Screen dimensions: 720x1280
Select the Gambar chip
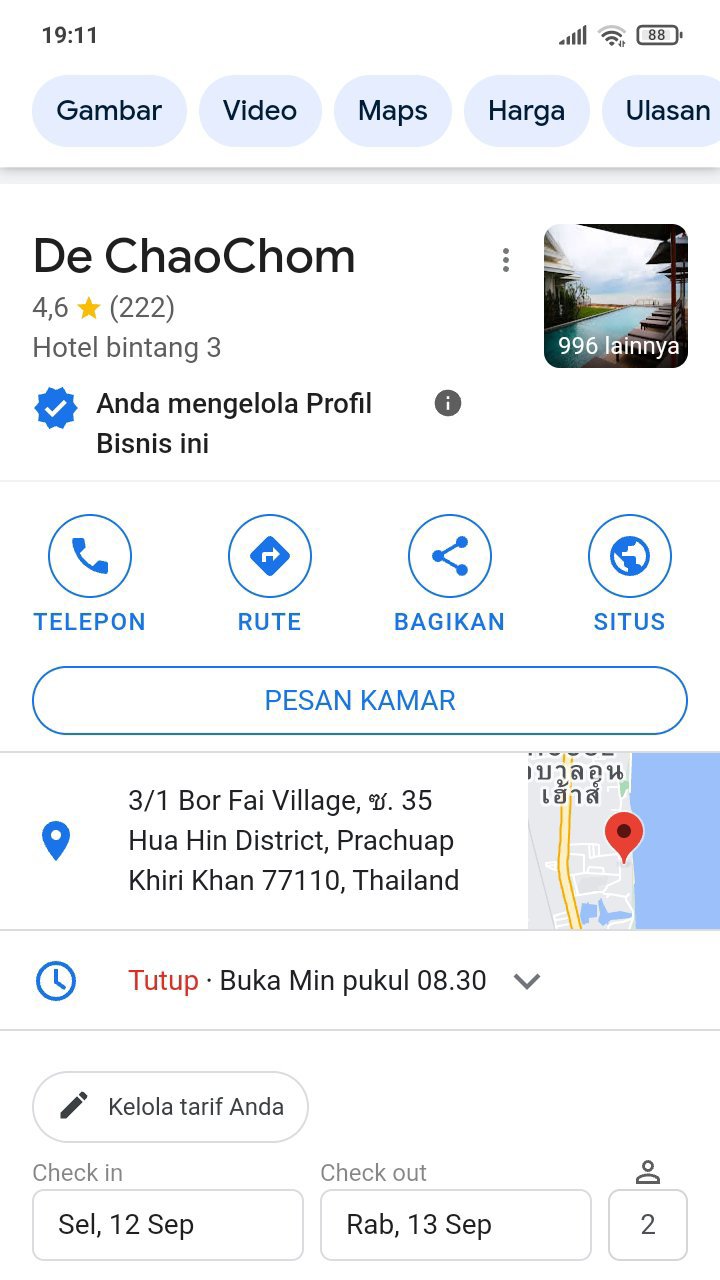[109, 111]
